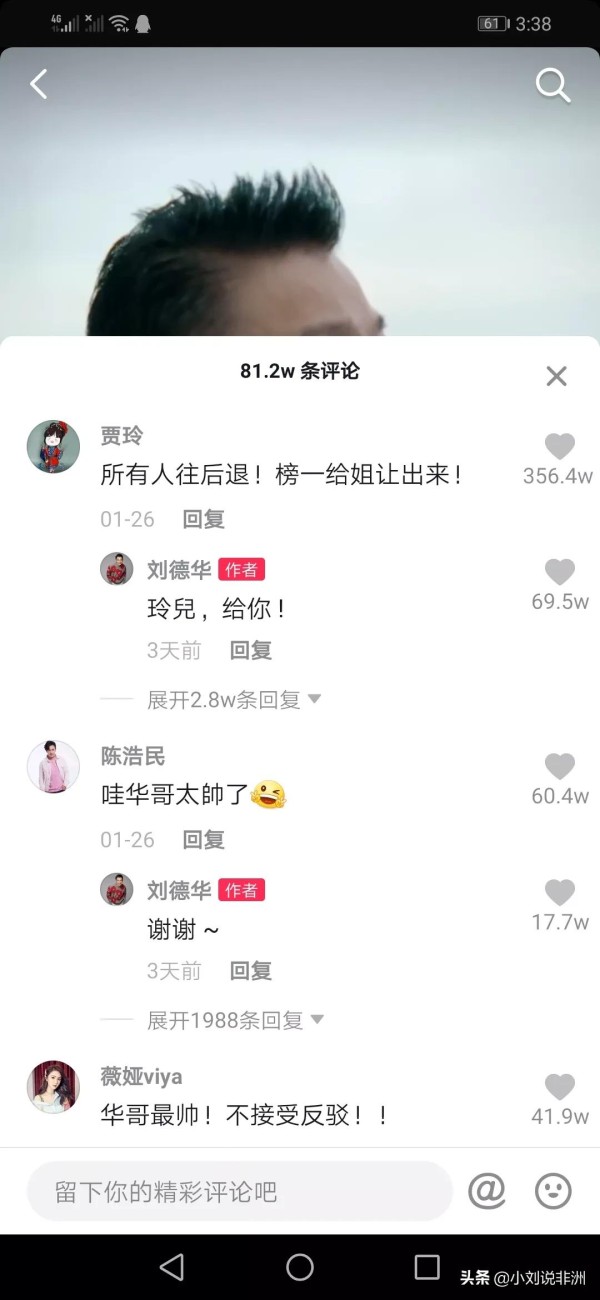Like 刘德华's reply '谢谢～'
The image size is (600, 1300).
(559, 893)
